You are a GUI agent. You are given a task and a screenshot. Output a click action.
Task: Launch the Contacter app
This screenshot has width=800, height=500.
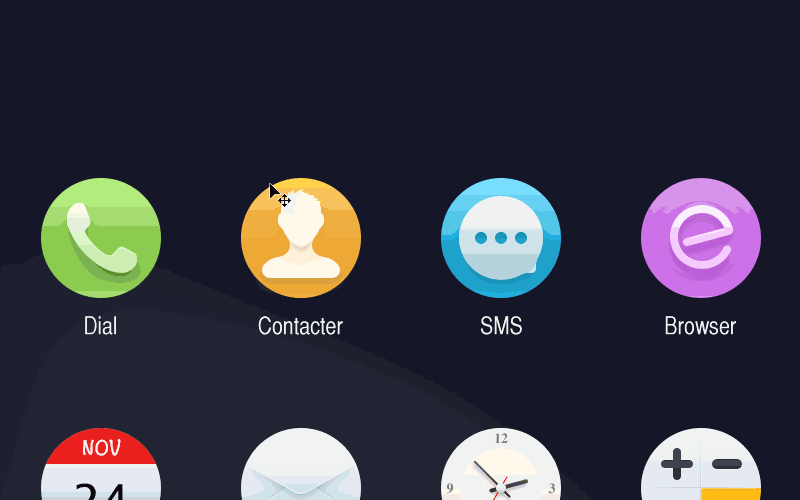pos(301,238)
